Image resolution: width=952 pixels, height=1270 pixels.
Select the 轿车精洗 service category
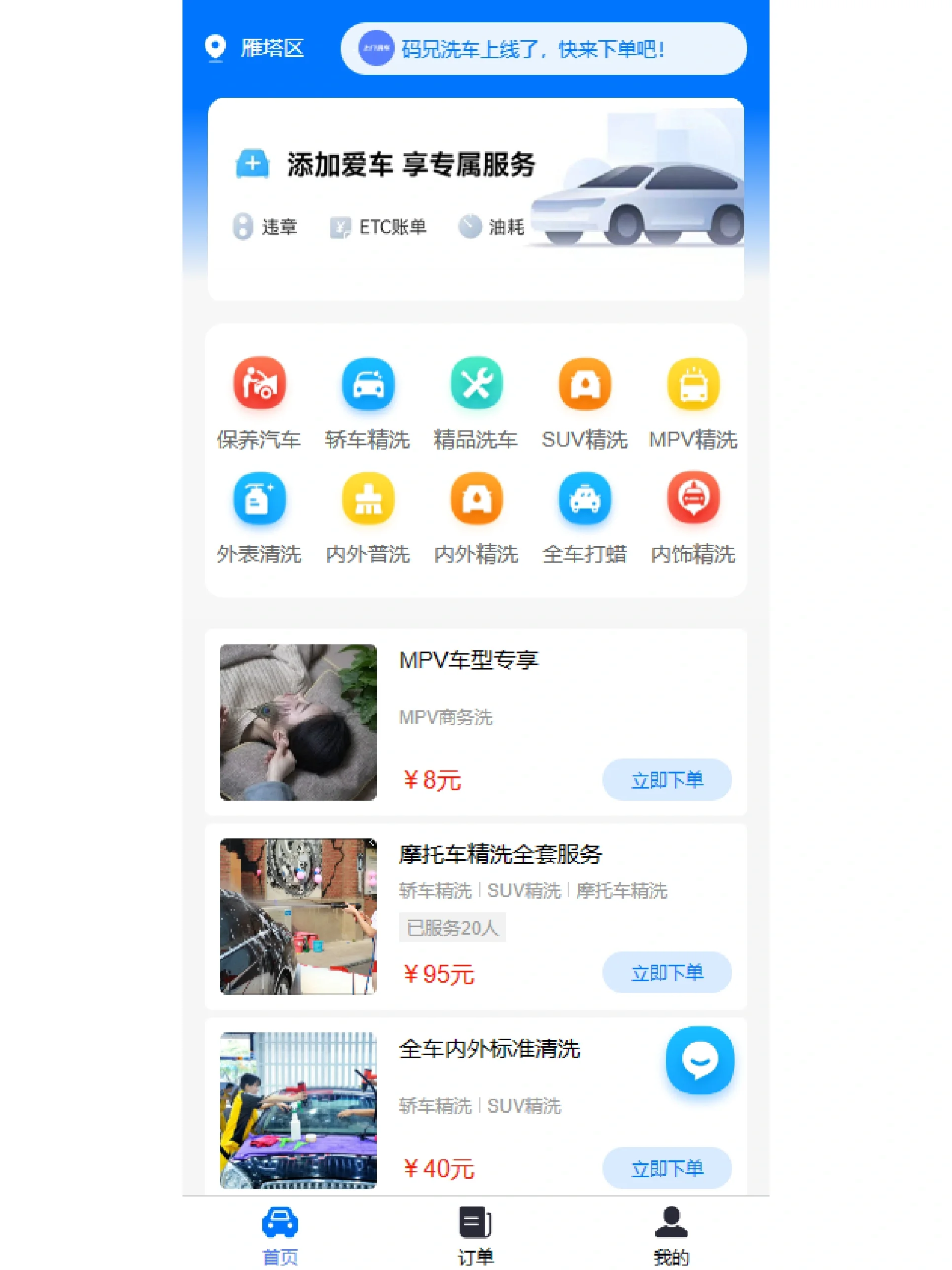pyautogui.click(x=368, y=402)
